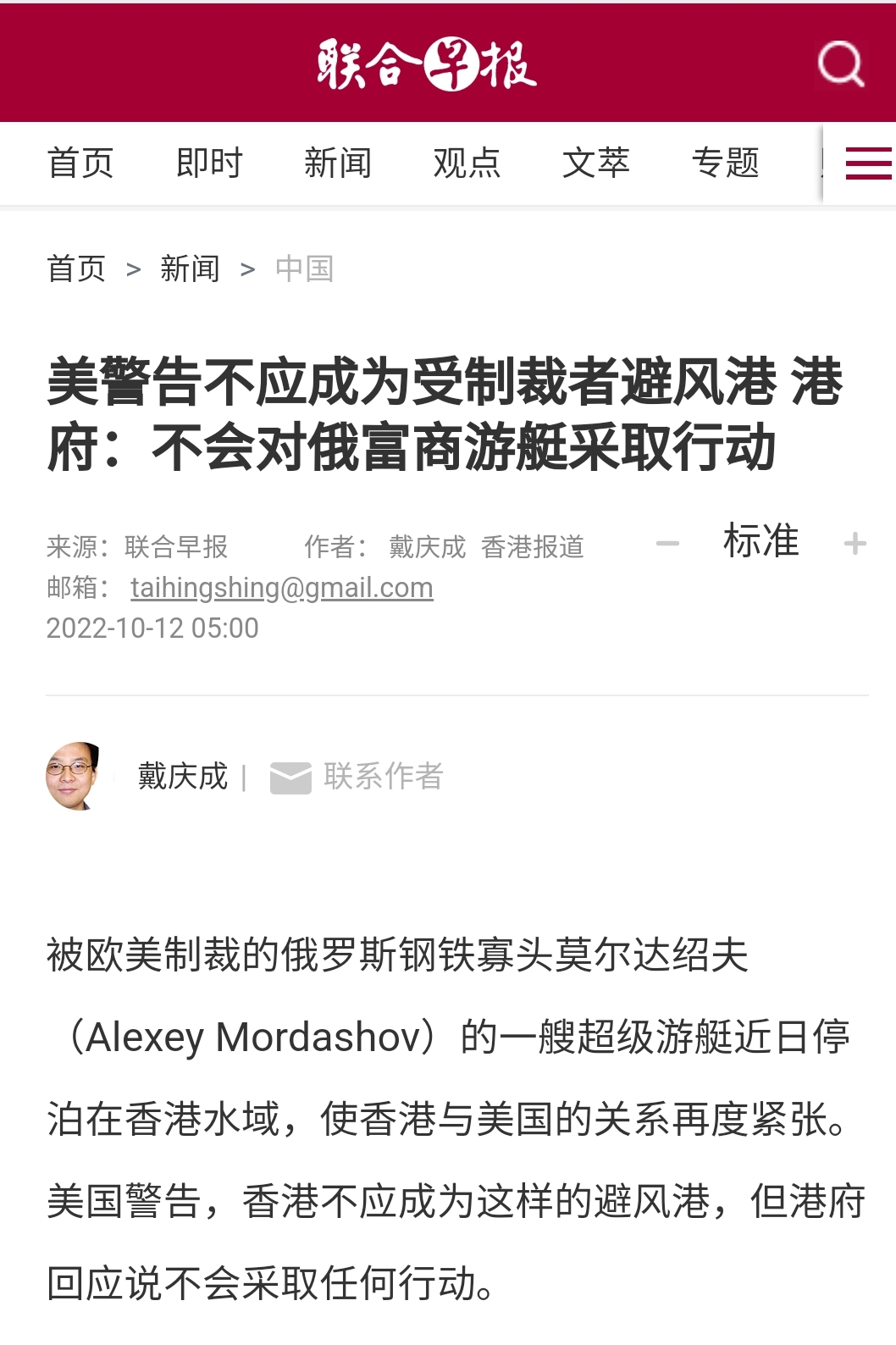896x1345 pixels.
Task: Tap 新闻 in the breadcrumb
Action: tap(190, 269)
